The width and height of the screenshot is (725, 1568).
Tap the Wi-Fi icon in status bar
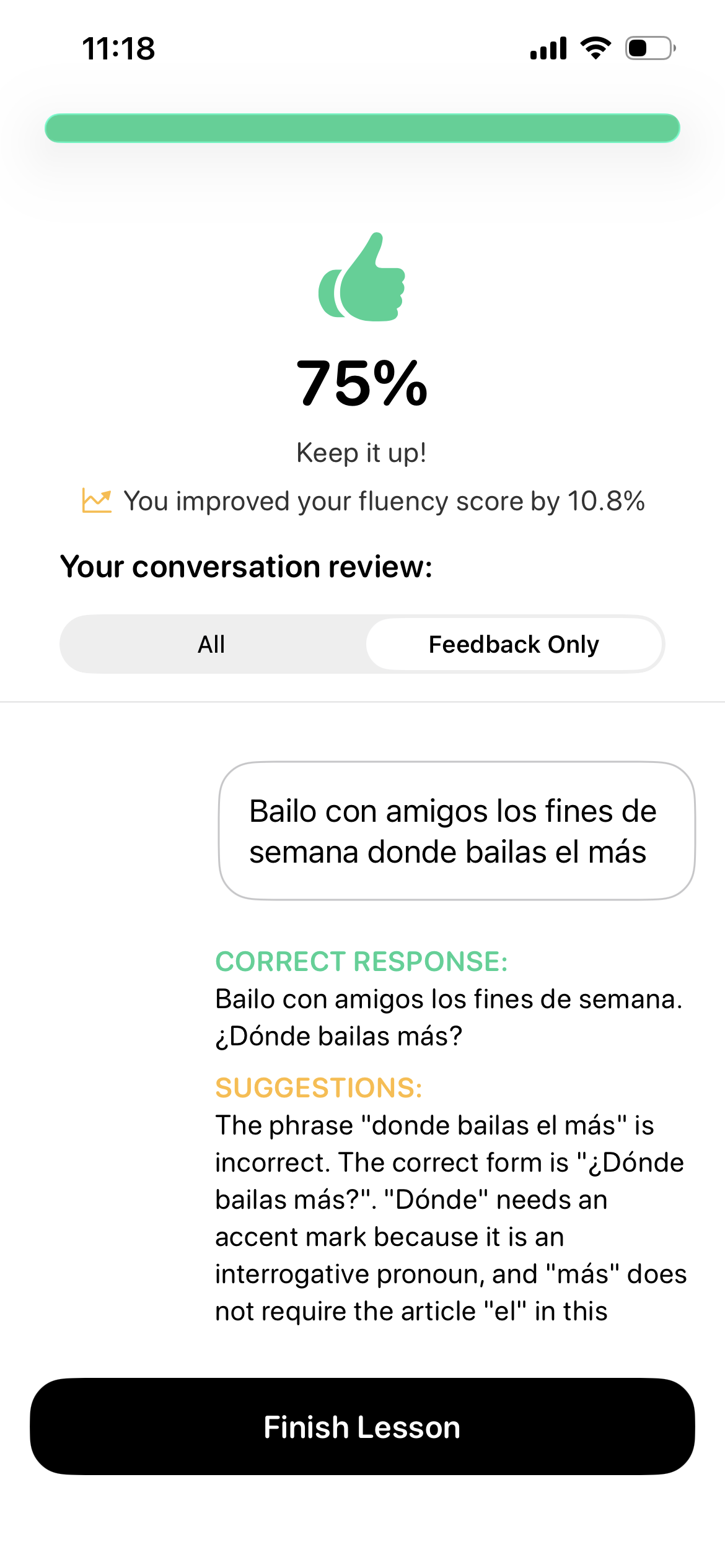pos(596,48)
